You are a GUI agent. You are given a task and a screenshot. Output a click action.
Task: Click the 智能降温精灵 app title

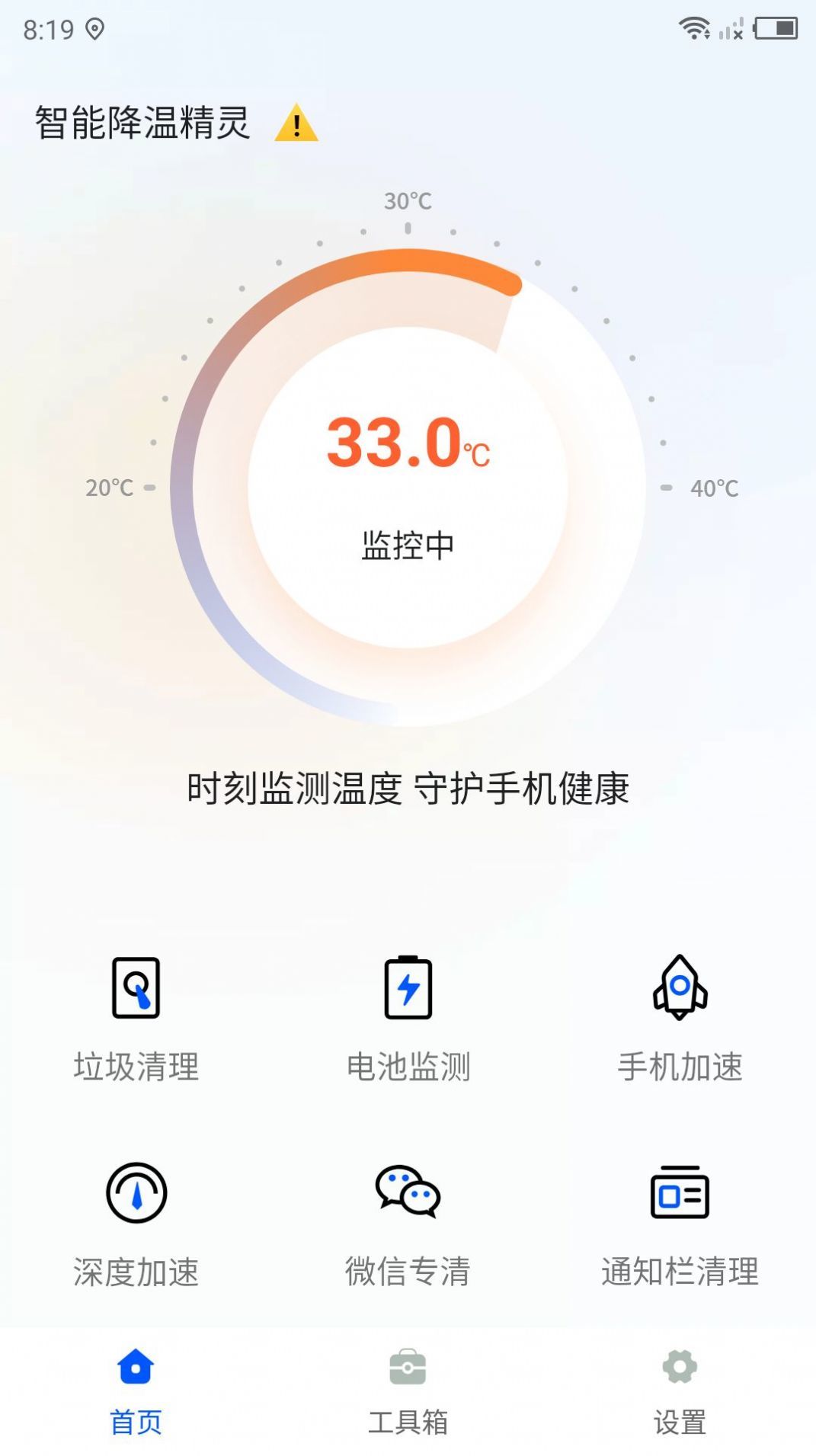click(x=141, y=122)
